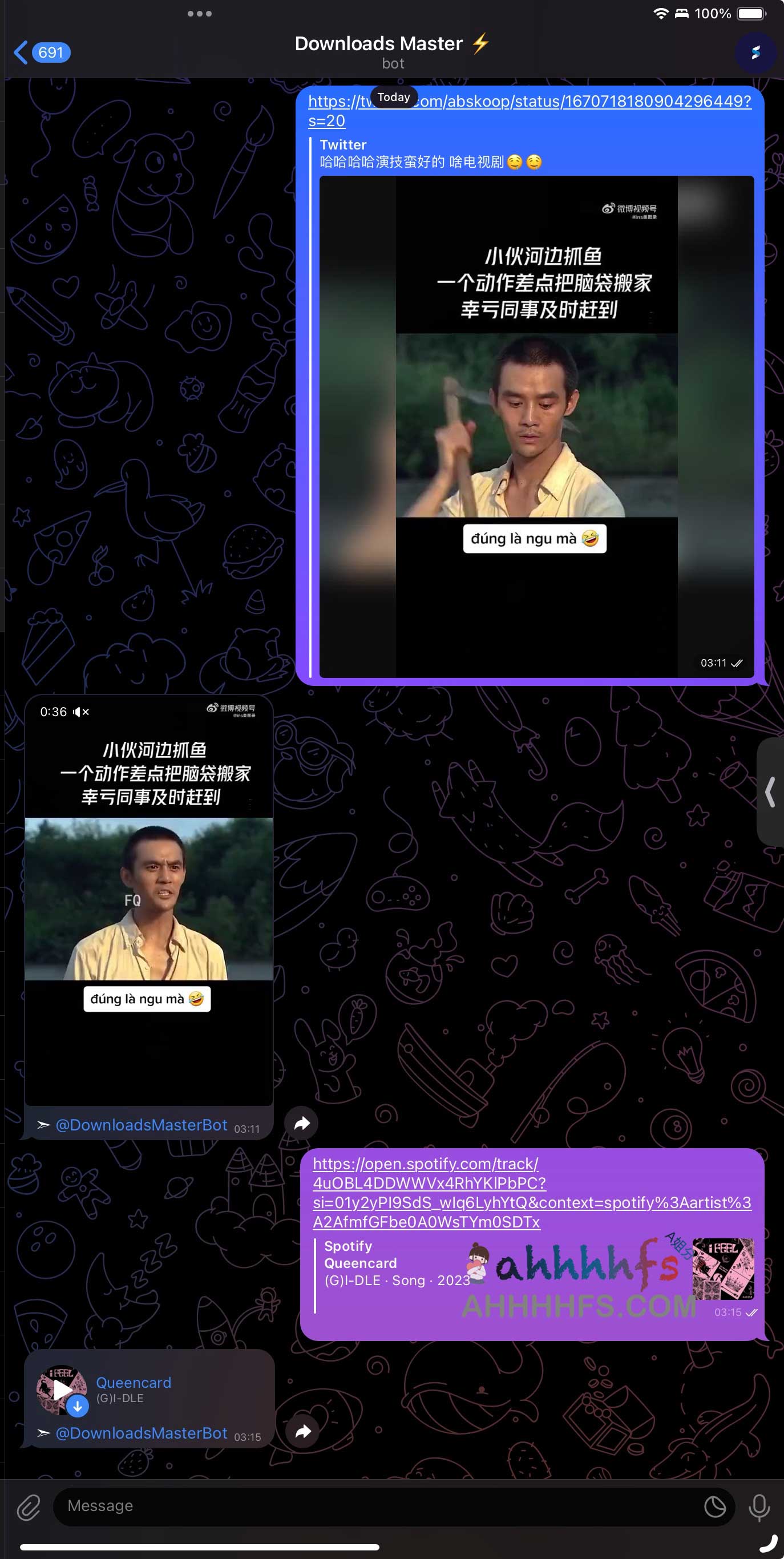Screen dimensions: 784x1559
Task: Open the Spotify track link
Action: coord(531,1192)
